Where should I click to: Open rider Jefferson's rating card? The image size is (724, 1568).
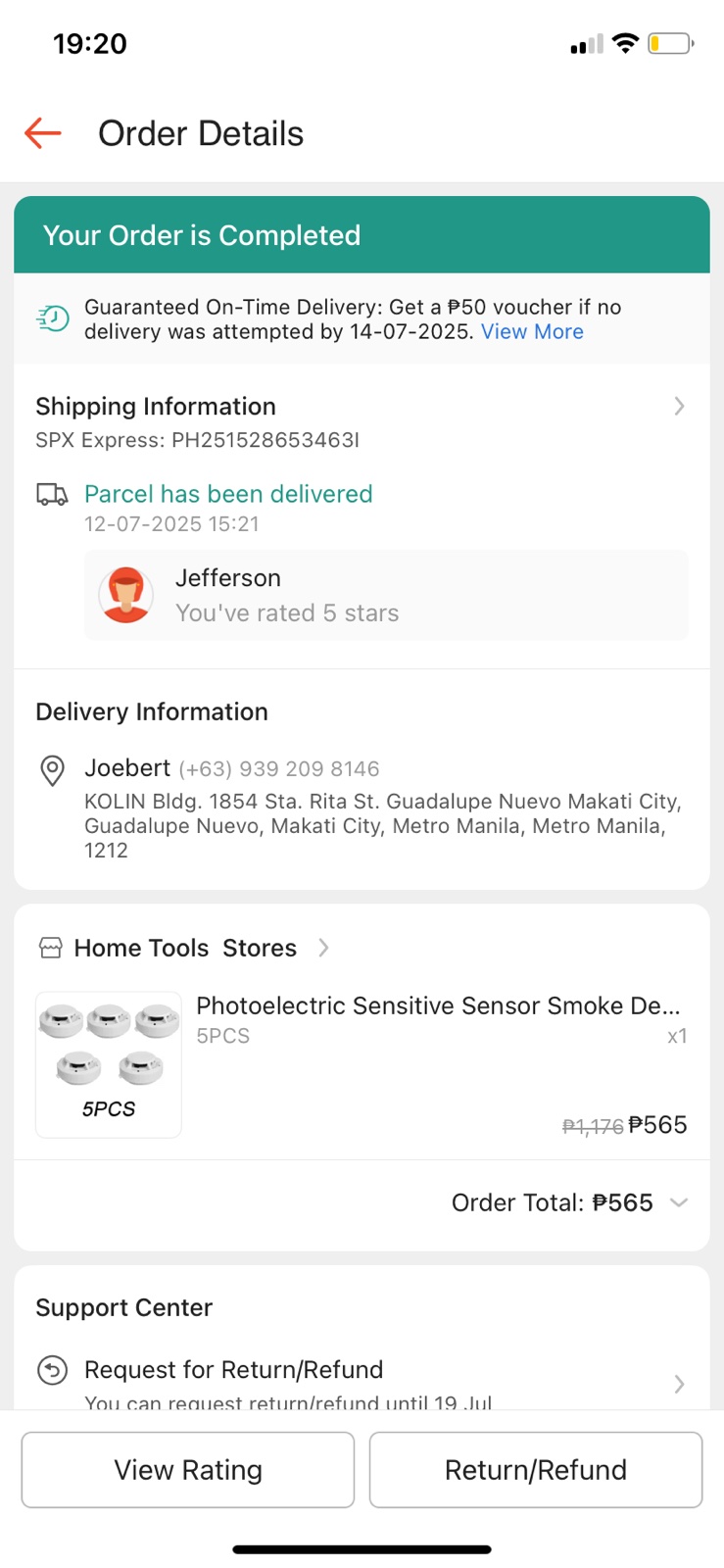coord(386,595)
